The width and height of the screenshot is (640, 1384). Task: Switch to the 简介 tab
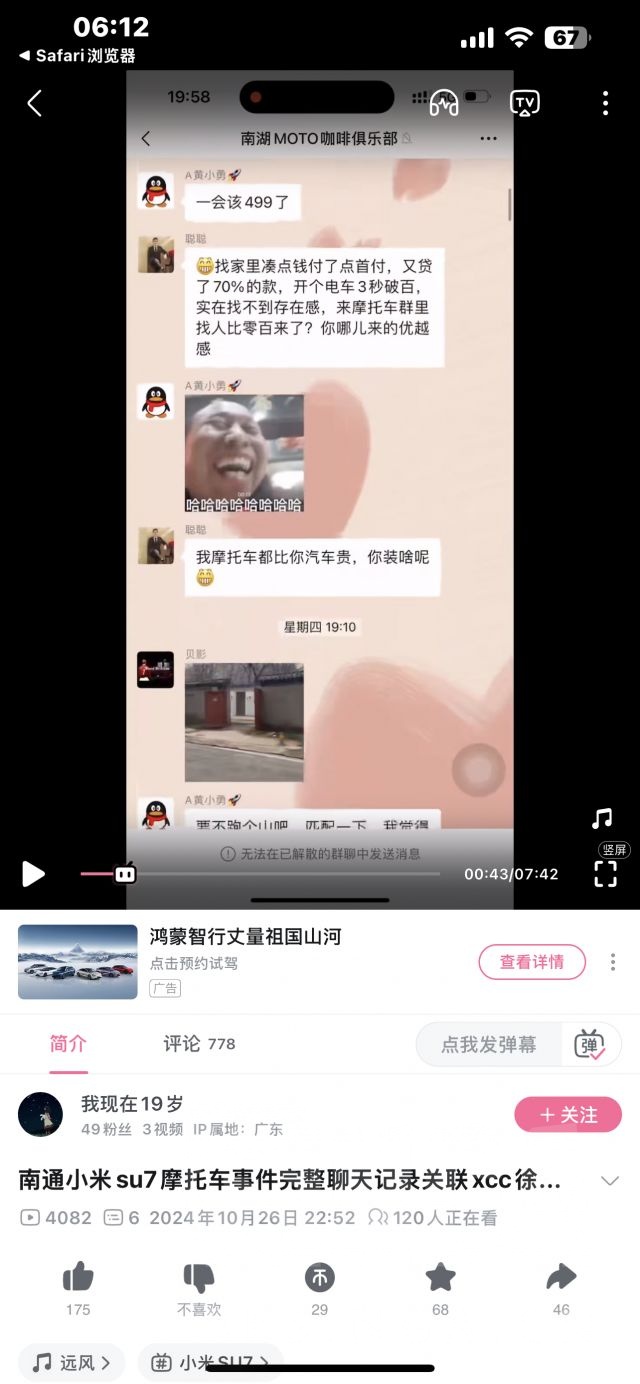coord(68,1044)
